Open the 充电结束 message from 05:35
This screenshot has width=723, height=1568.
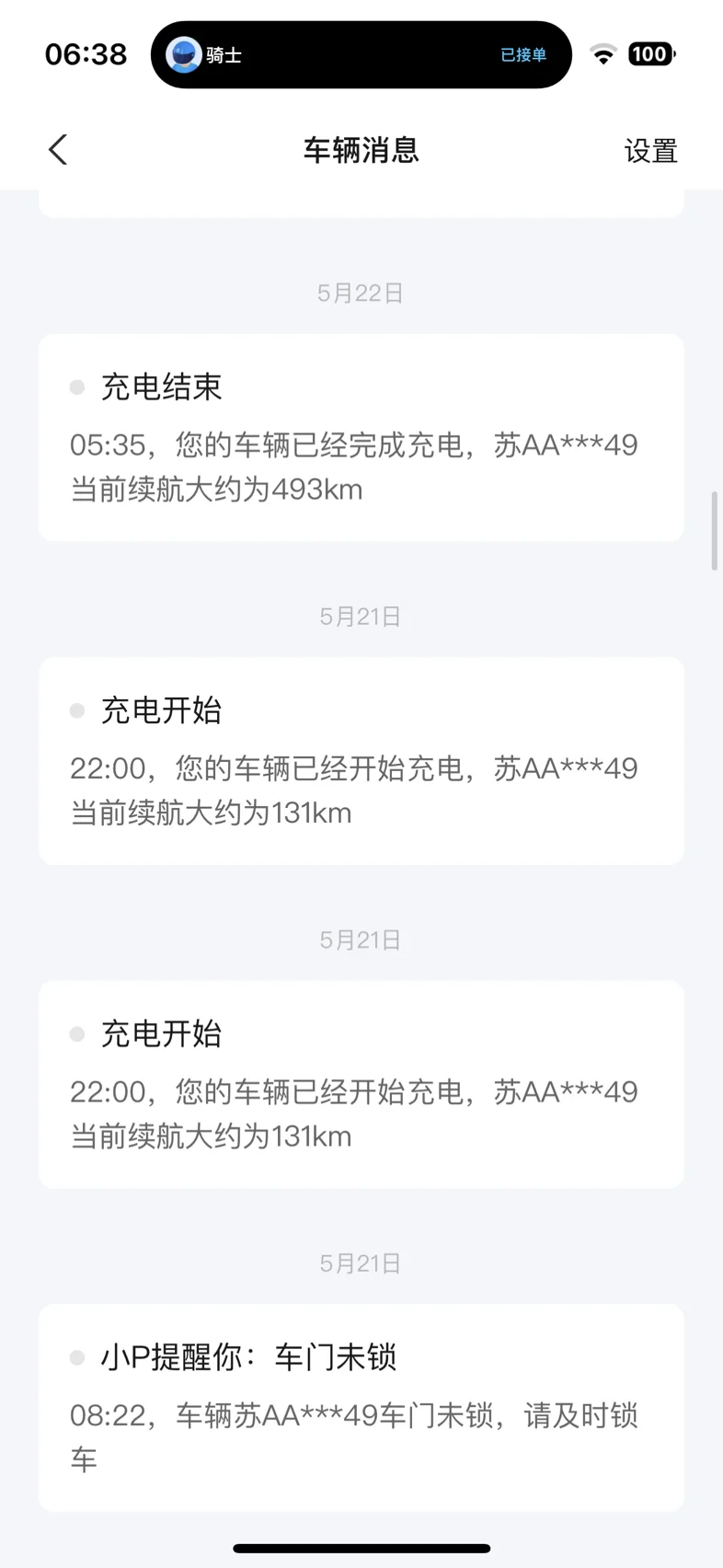pos(361,438)
